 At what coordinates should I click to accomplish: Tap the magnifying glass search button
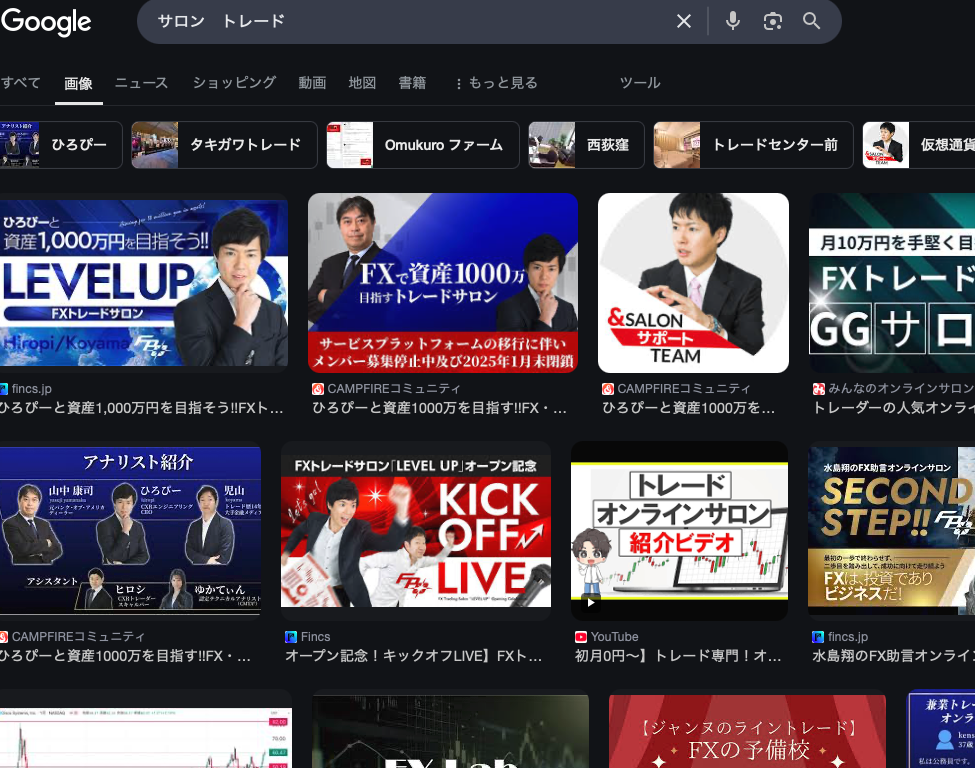pos(812,21)
